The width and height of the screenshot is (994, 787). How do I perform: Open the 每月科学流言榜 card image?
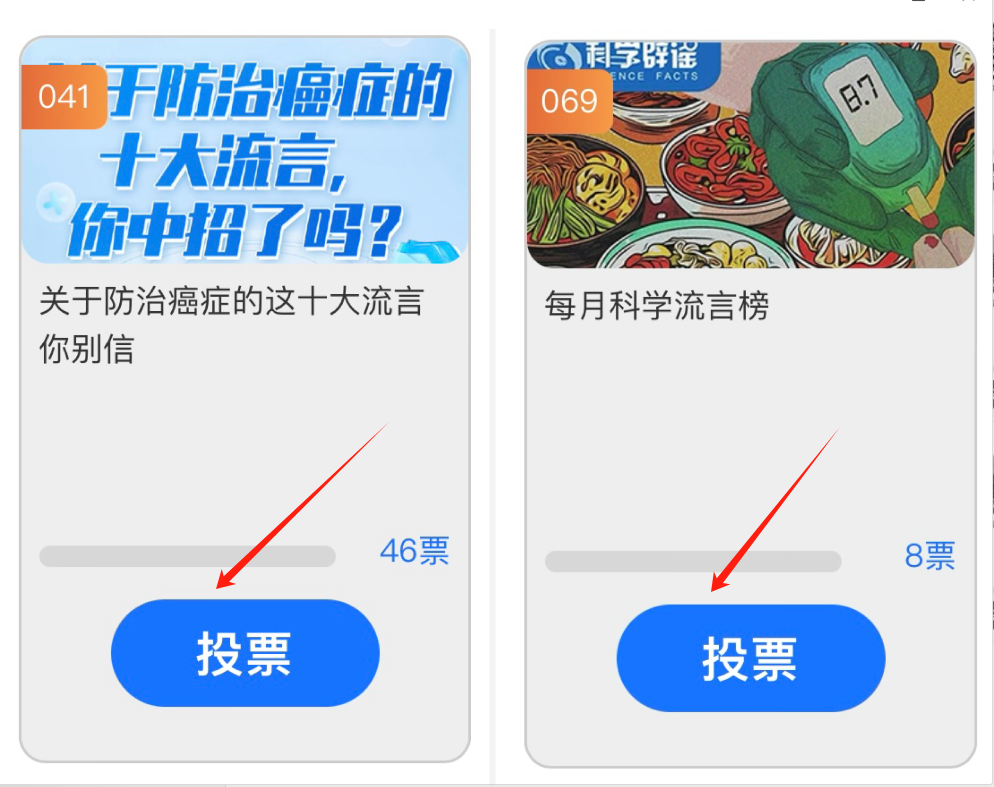(x=750, y=155)
